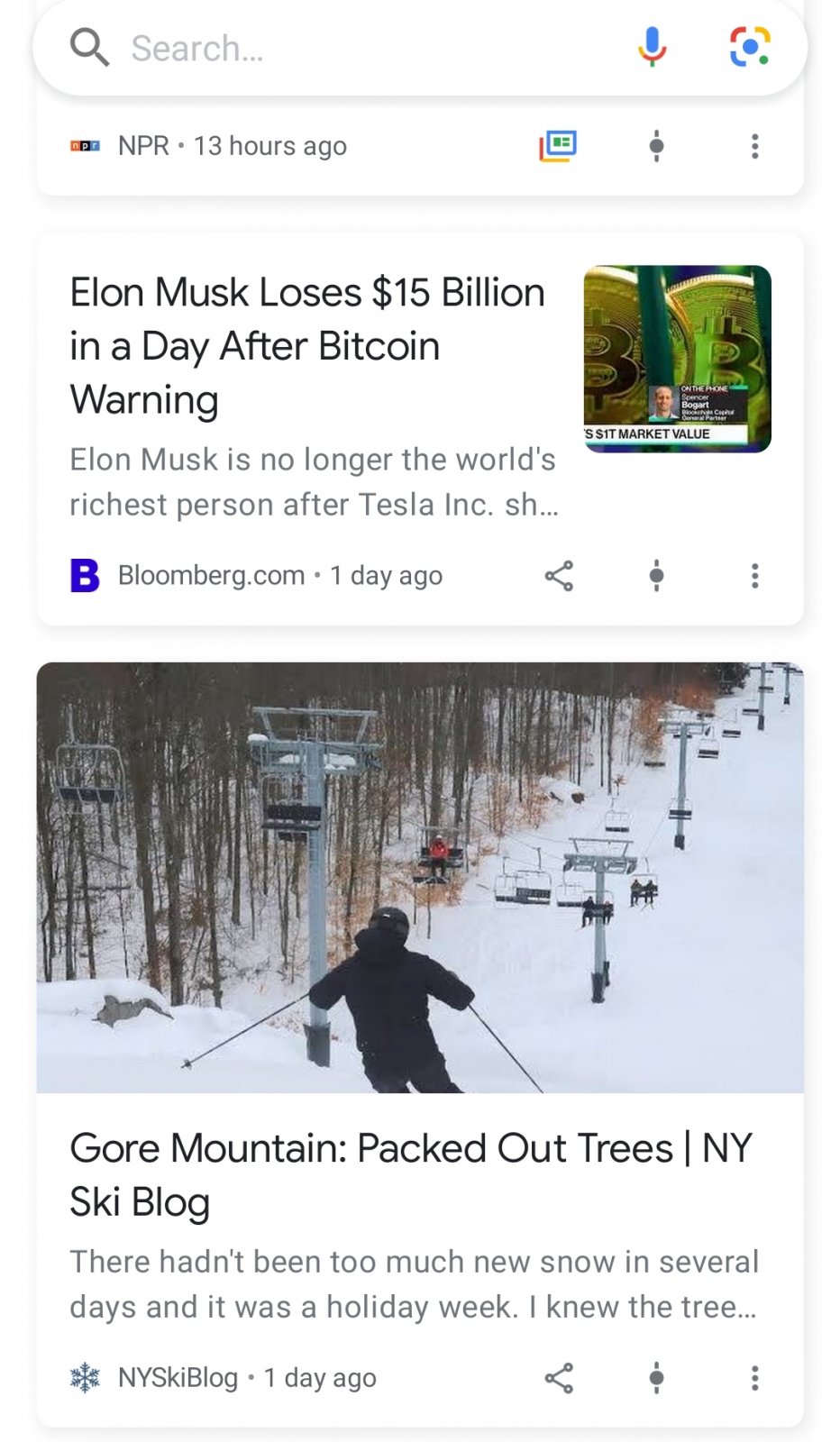This screenshot has height=1442, width=840.
Task: Click the Bloomberg.com source logo
Action: [84, 576]
